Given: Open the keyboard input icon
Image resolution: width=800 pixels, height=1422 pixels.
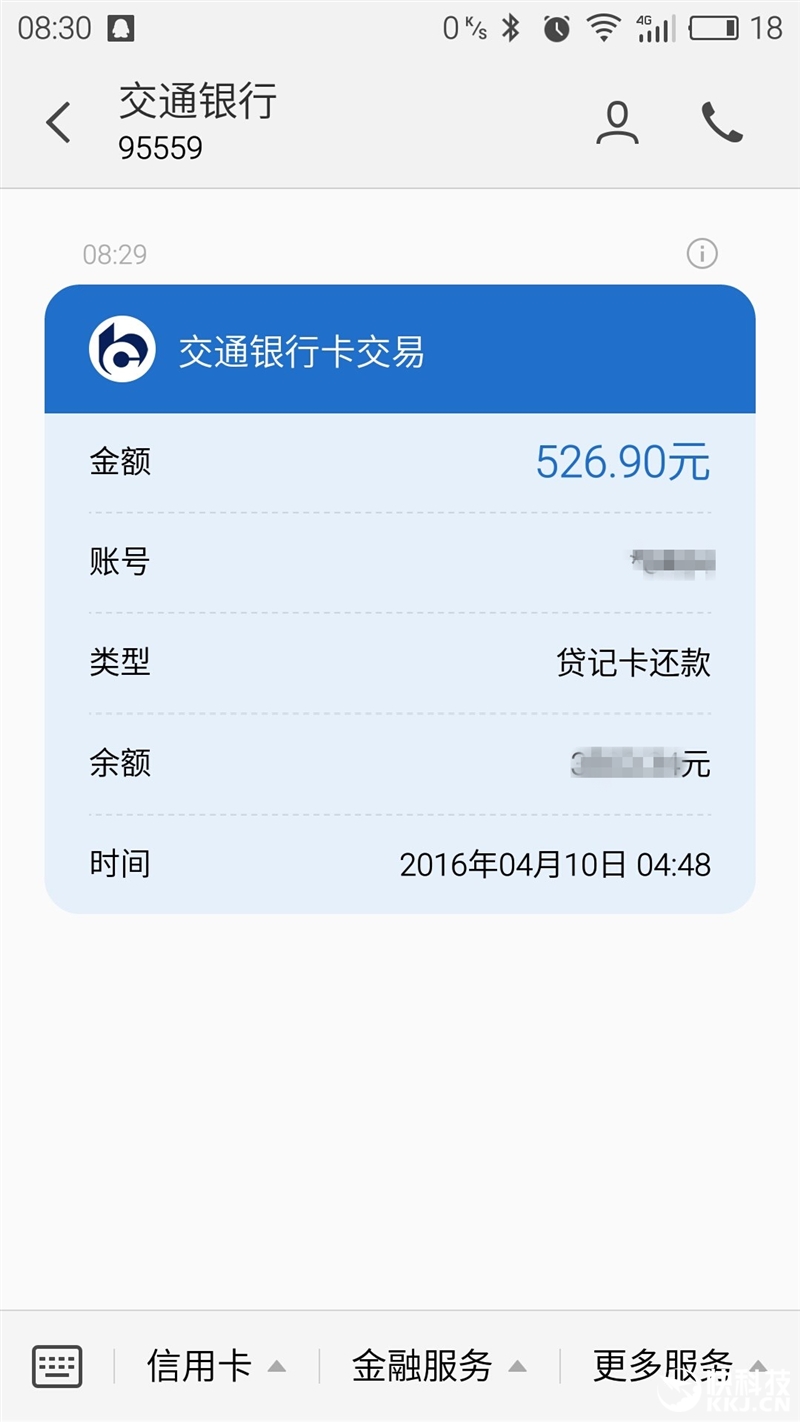Looking at the screenshot, I should pos(57,1364).
